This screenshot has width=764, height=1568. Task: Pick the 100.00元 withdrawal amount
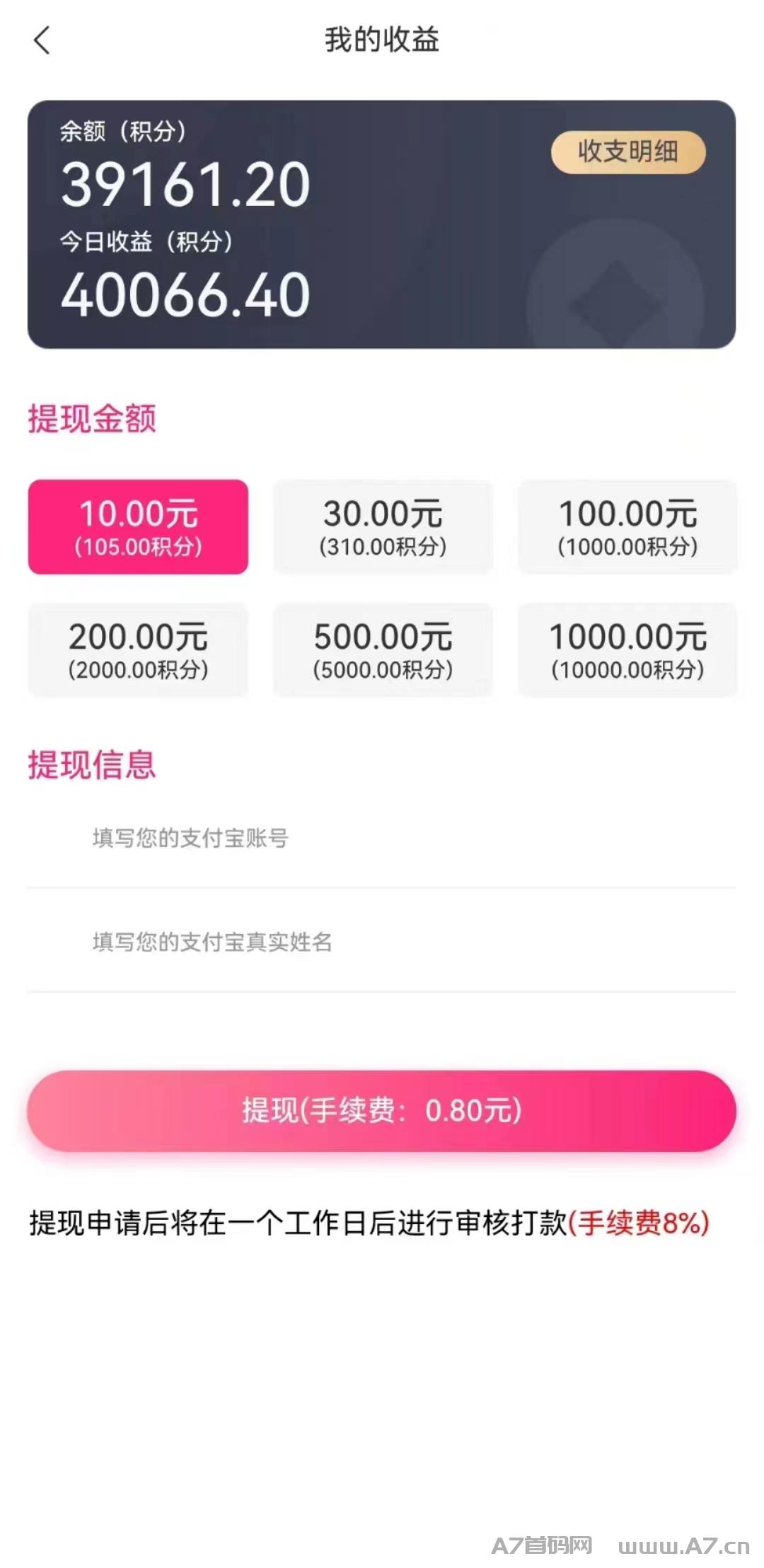[627, 526]
